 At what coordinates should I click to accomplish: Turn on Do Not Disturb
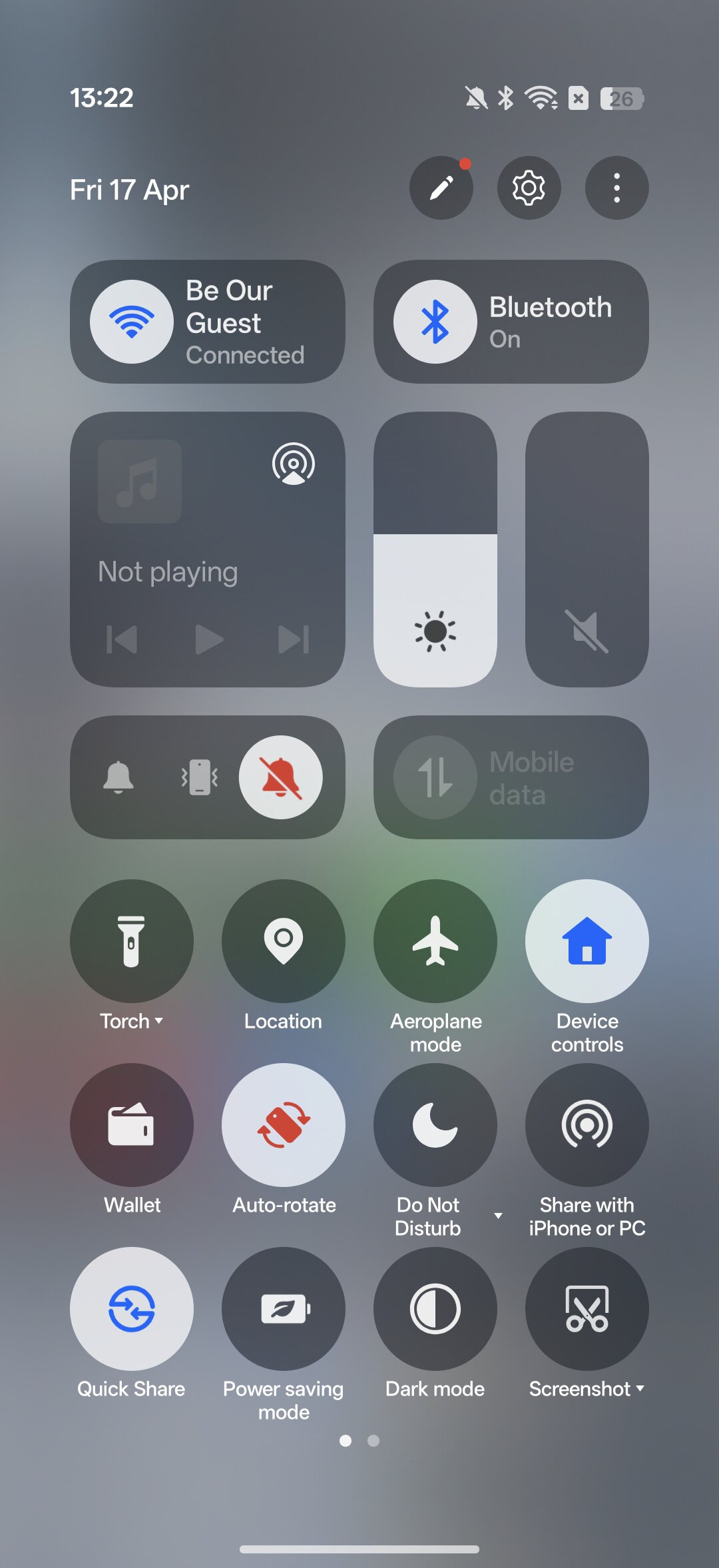click(435, 1125)
